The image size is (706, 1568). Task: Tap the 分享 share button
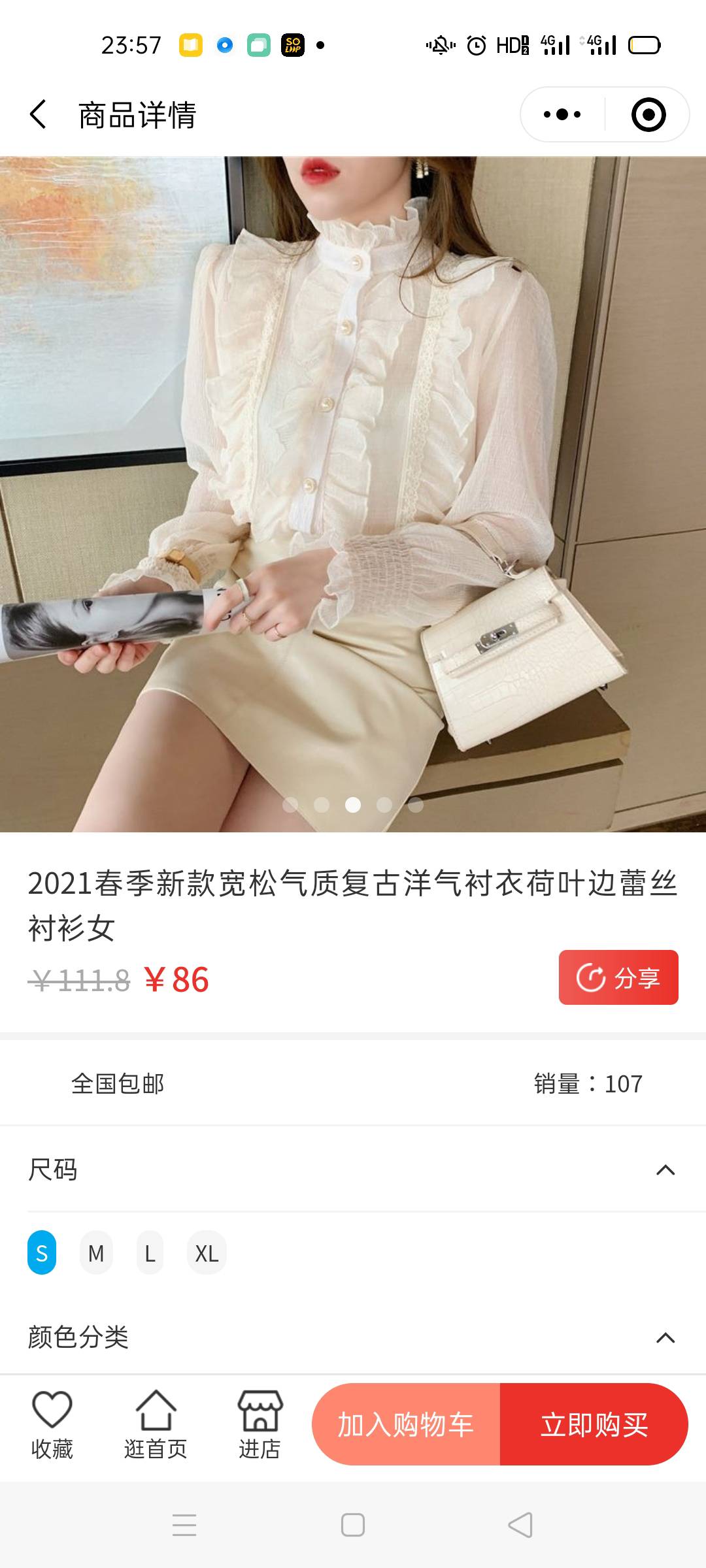pyautogui.click(x=618, y=977)
